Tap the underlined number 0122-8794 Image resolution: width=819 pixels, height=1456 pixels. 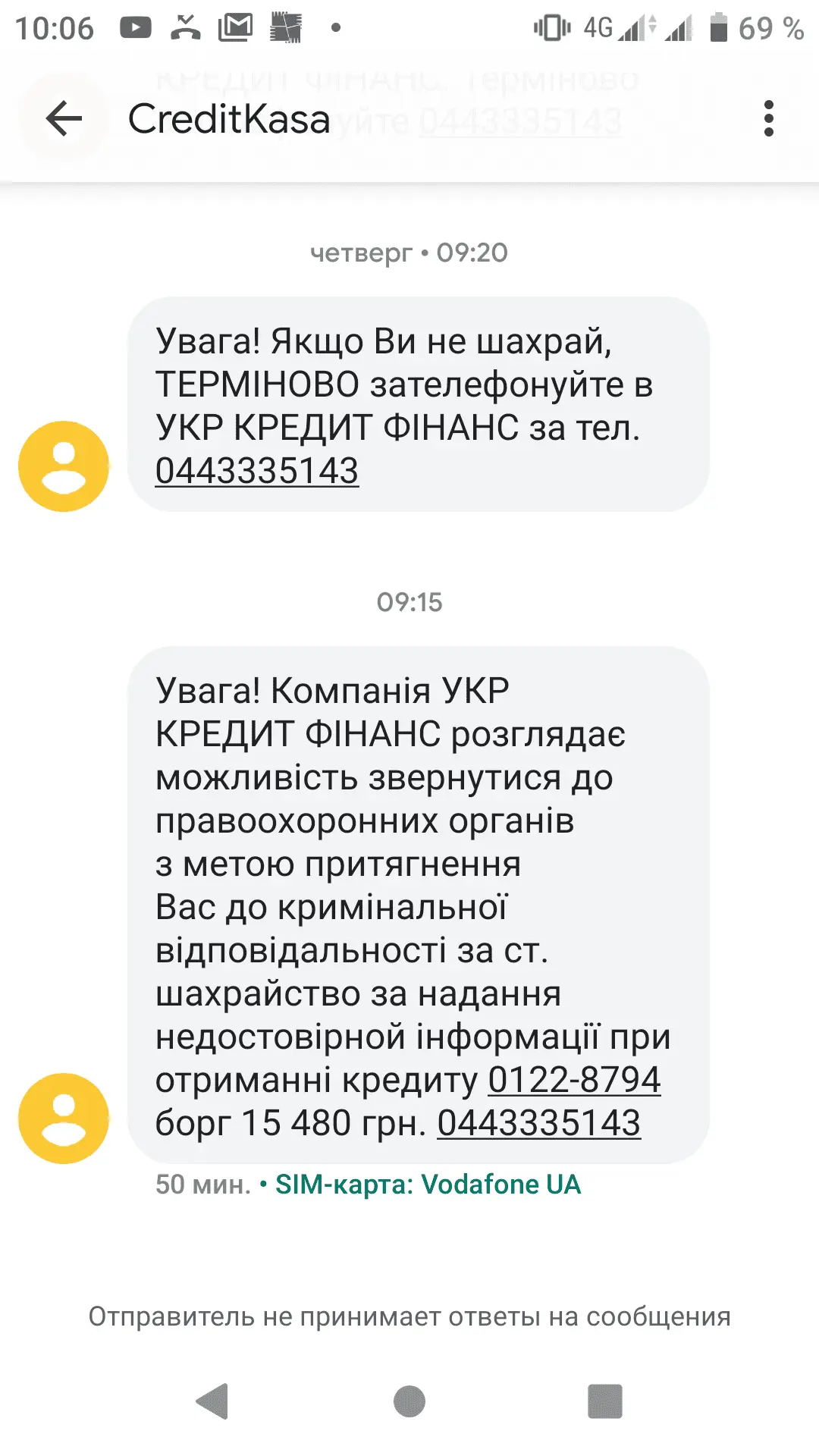(x=574, y=1080)
